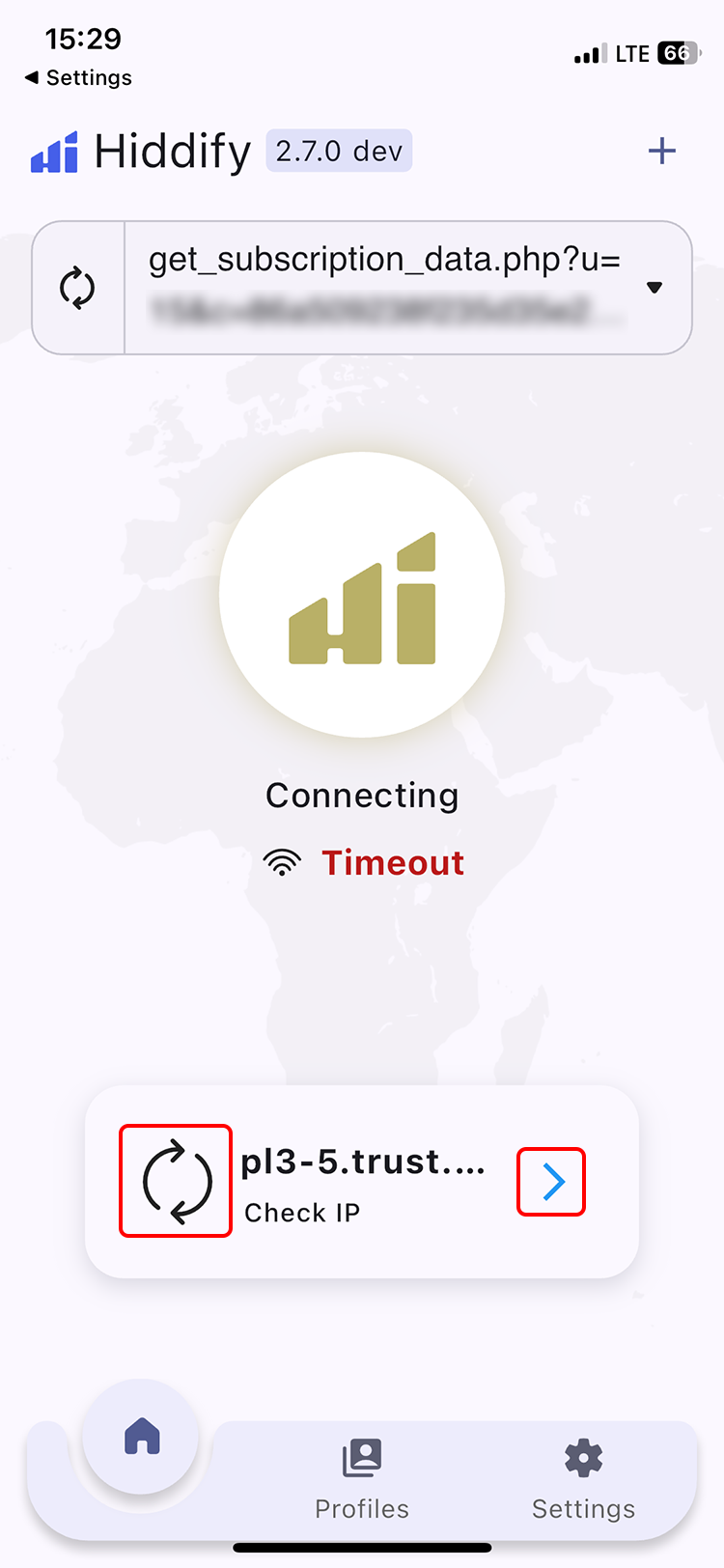The height and width of the screenshot is (1568, 724).
Task: Expand the subscription profile dropdown
Action: [x=654, y=288]
